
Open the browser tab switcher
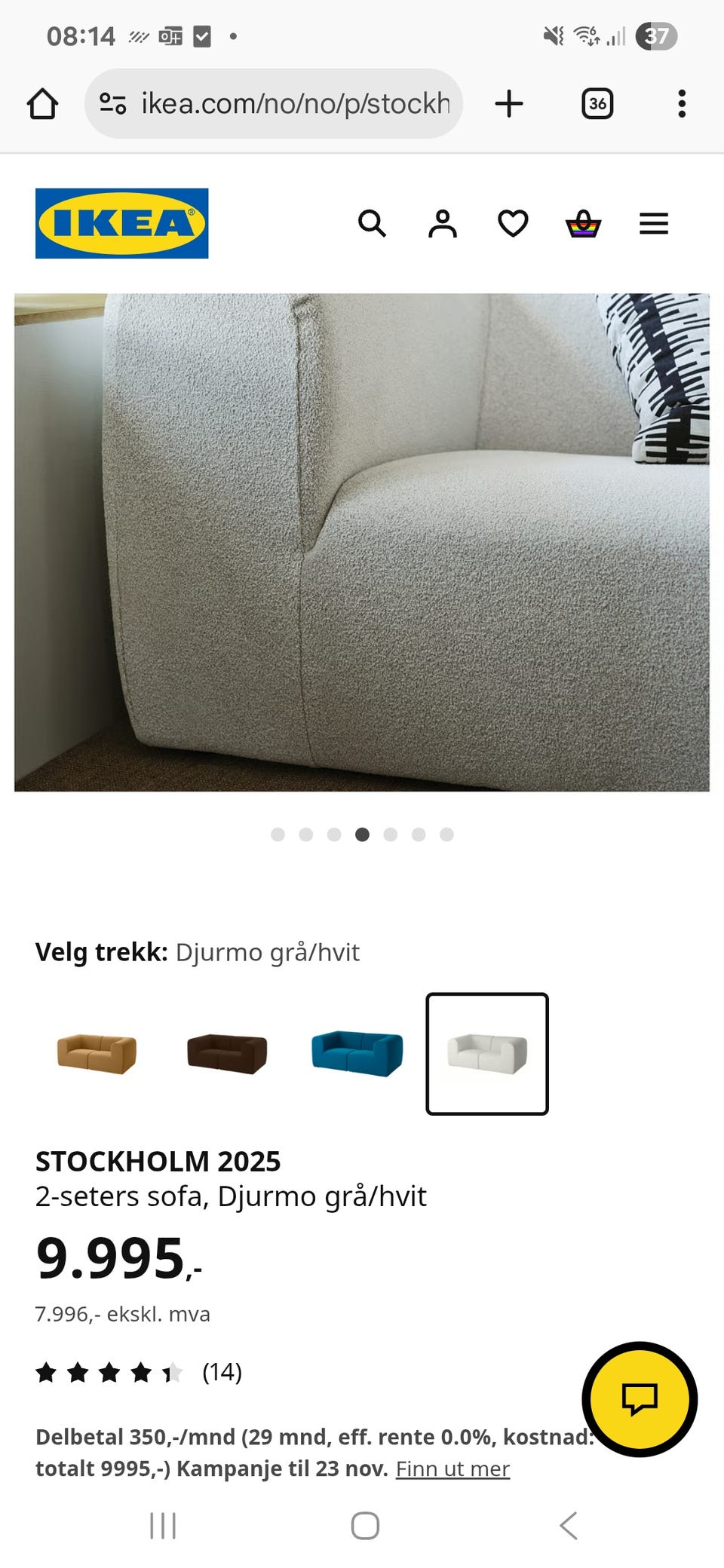point(598,104)
